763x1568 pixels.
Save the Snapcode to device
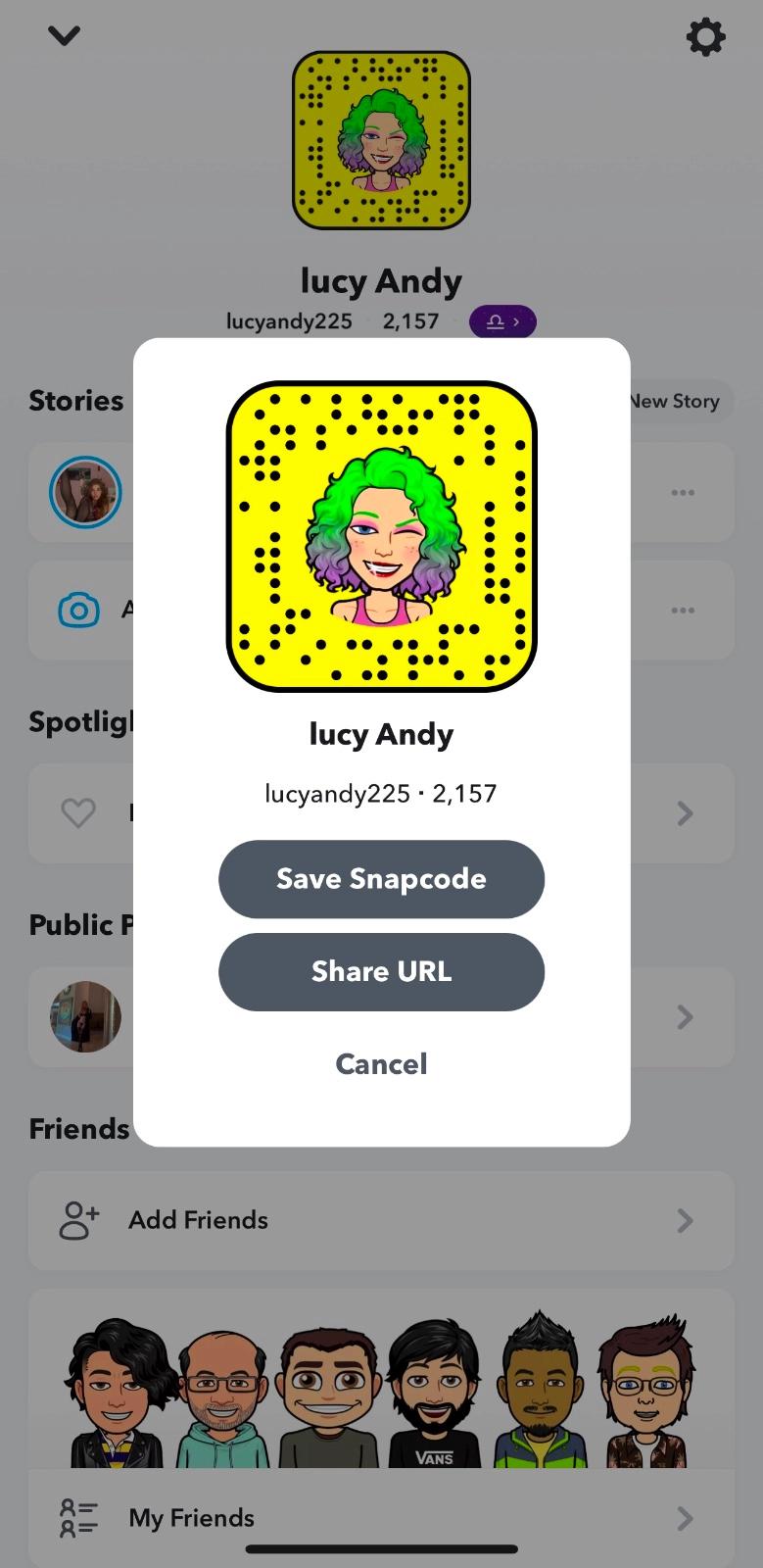pyautogui.click(x=381, y=879)
